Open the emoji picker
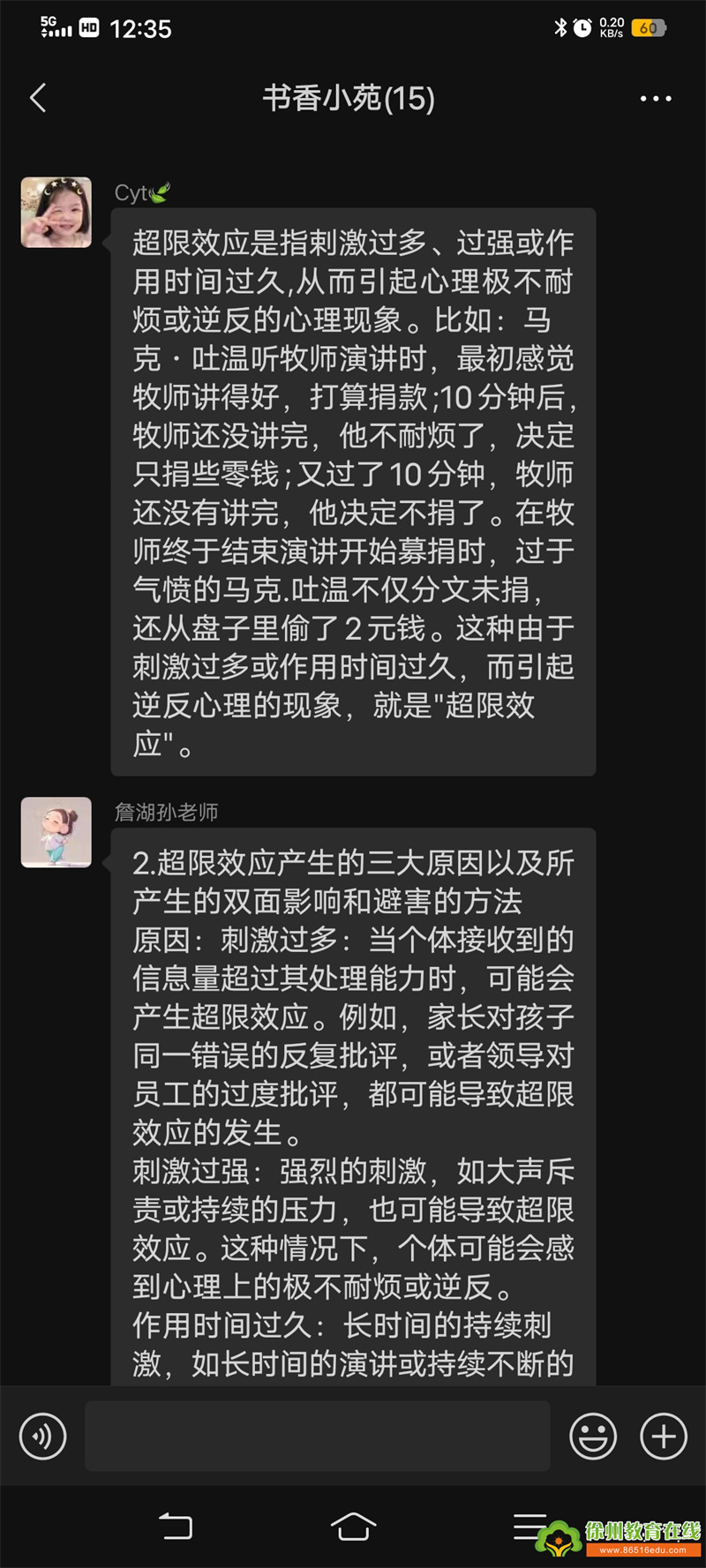This screenshot has height=1568, width=706. (x=593, y=1436)
